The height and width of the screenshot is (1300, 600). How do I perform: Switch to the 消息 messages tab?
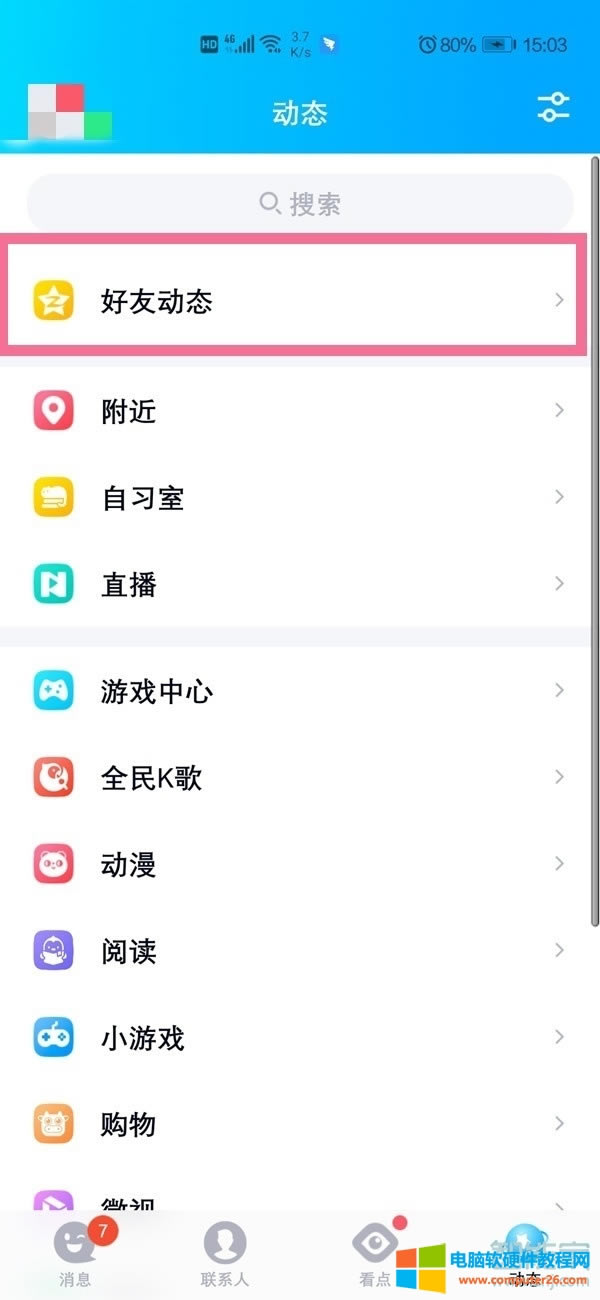[x=75, y=1255]
